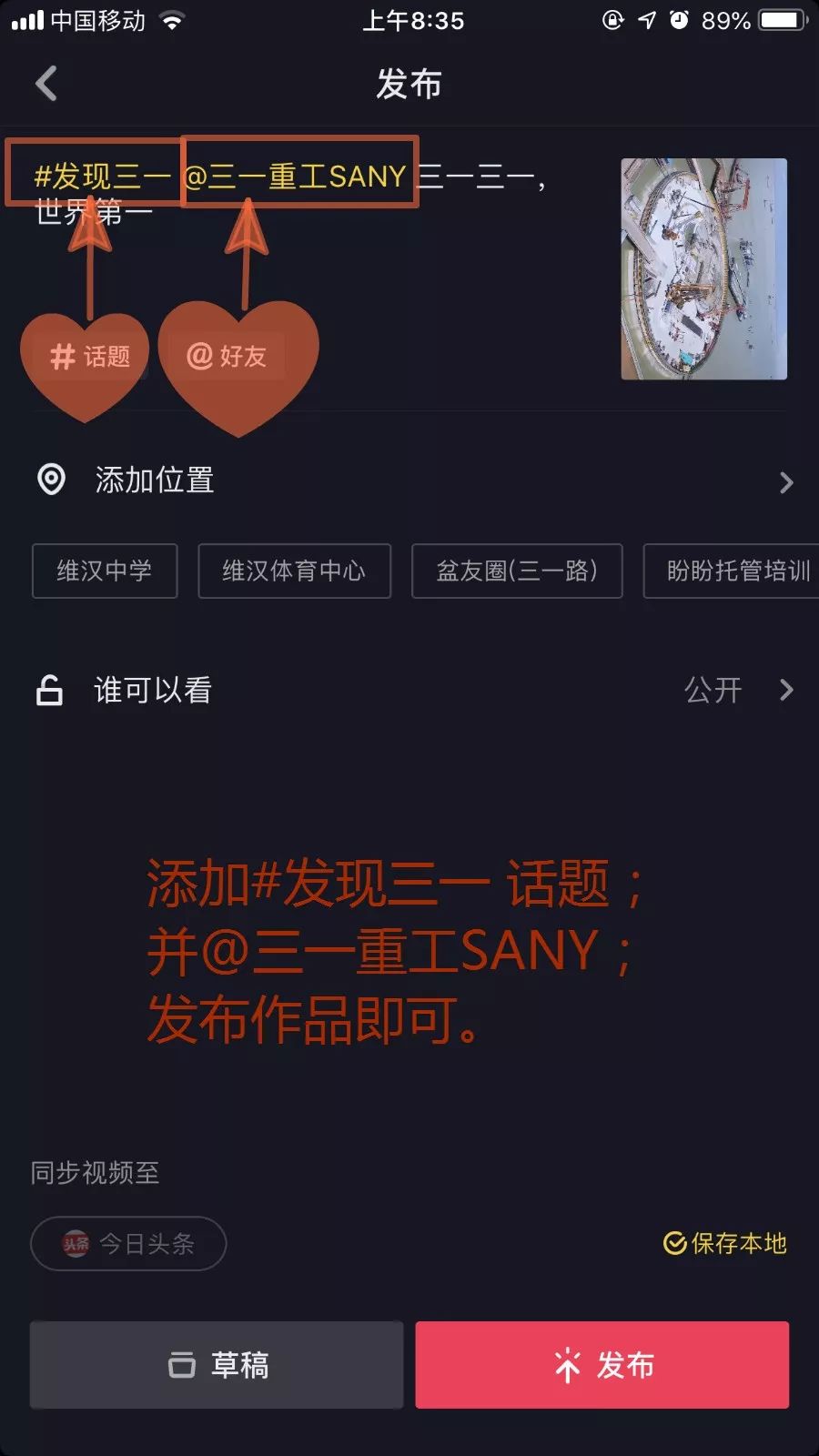819x1456 pixels.
Task: Tap the @ 好友 button
Action: (227, 356)
